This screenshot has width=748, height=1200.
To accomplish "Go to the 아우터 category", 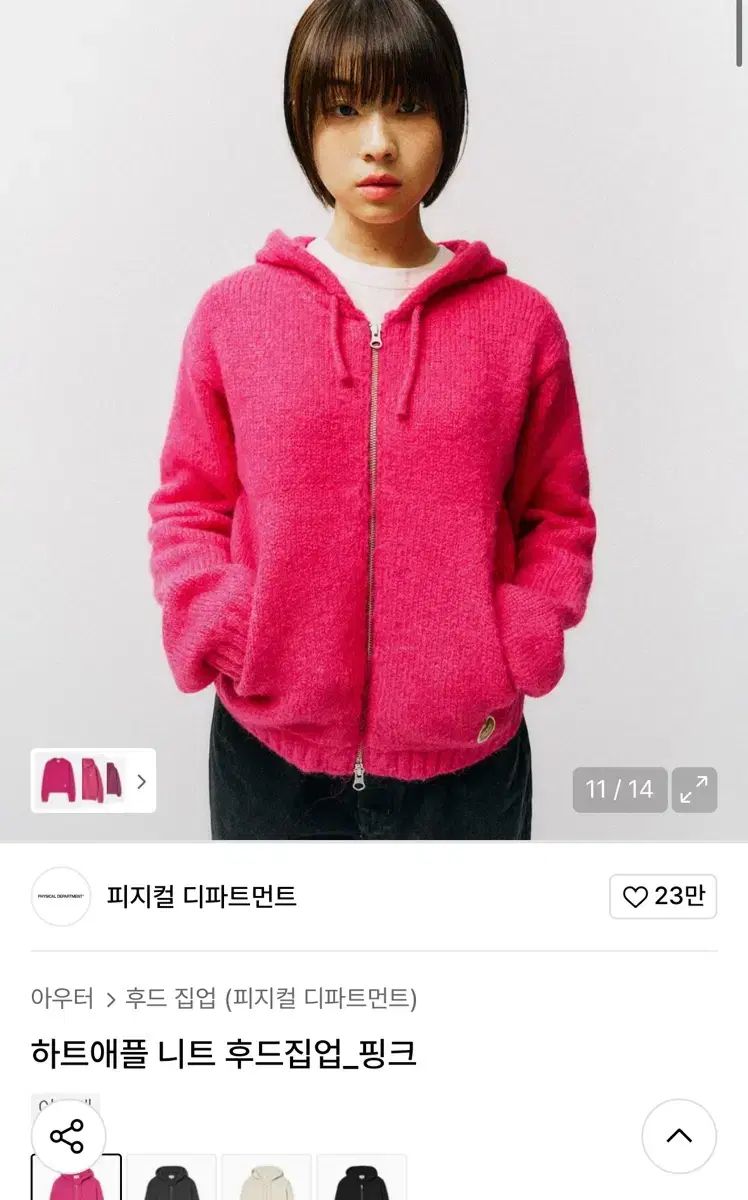I will [62, 998].
